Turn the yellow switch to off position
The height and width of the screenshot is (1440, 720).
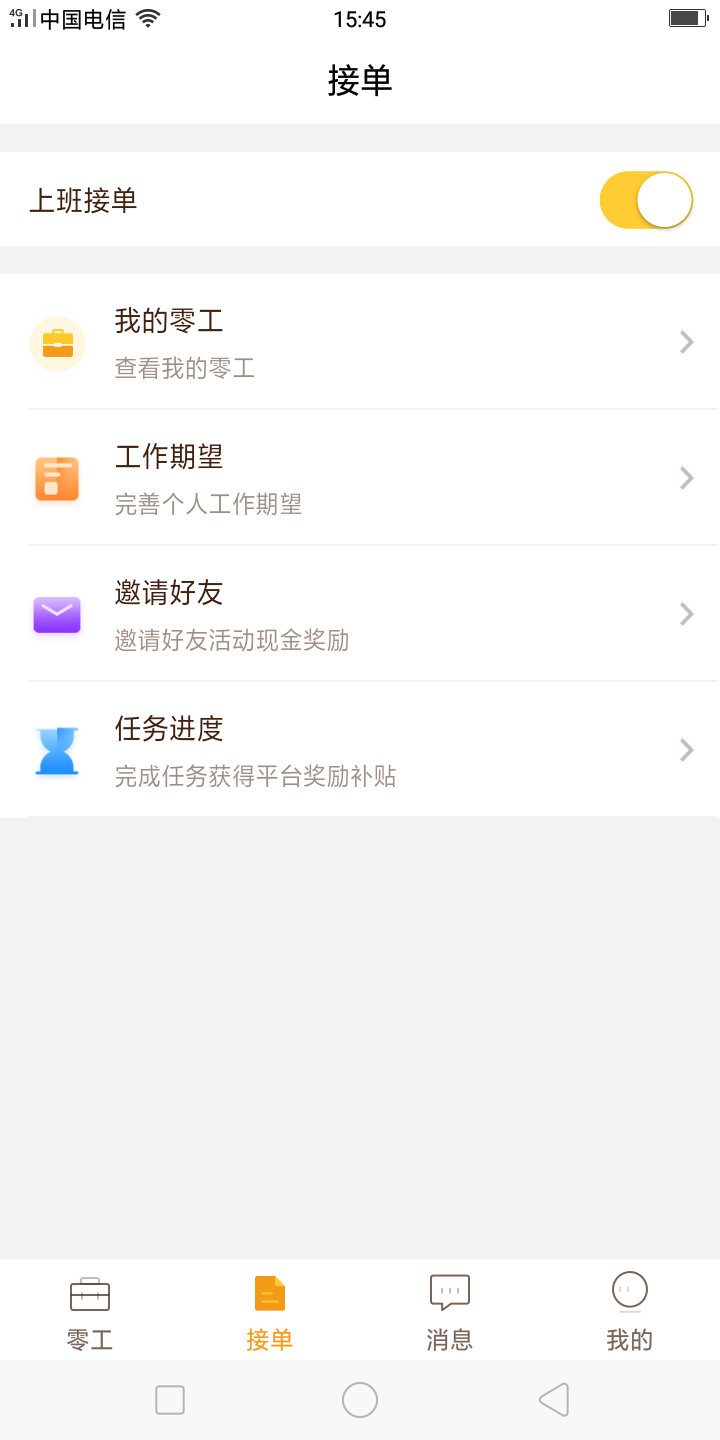(x=645, y=199)
